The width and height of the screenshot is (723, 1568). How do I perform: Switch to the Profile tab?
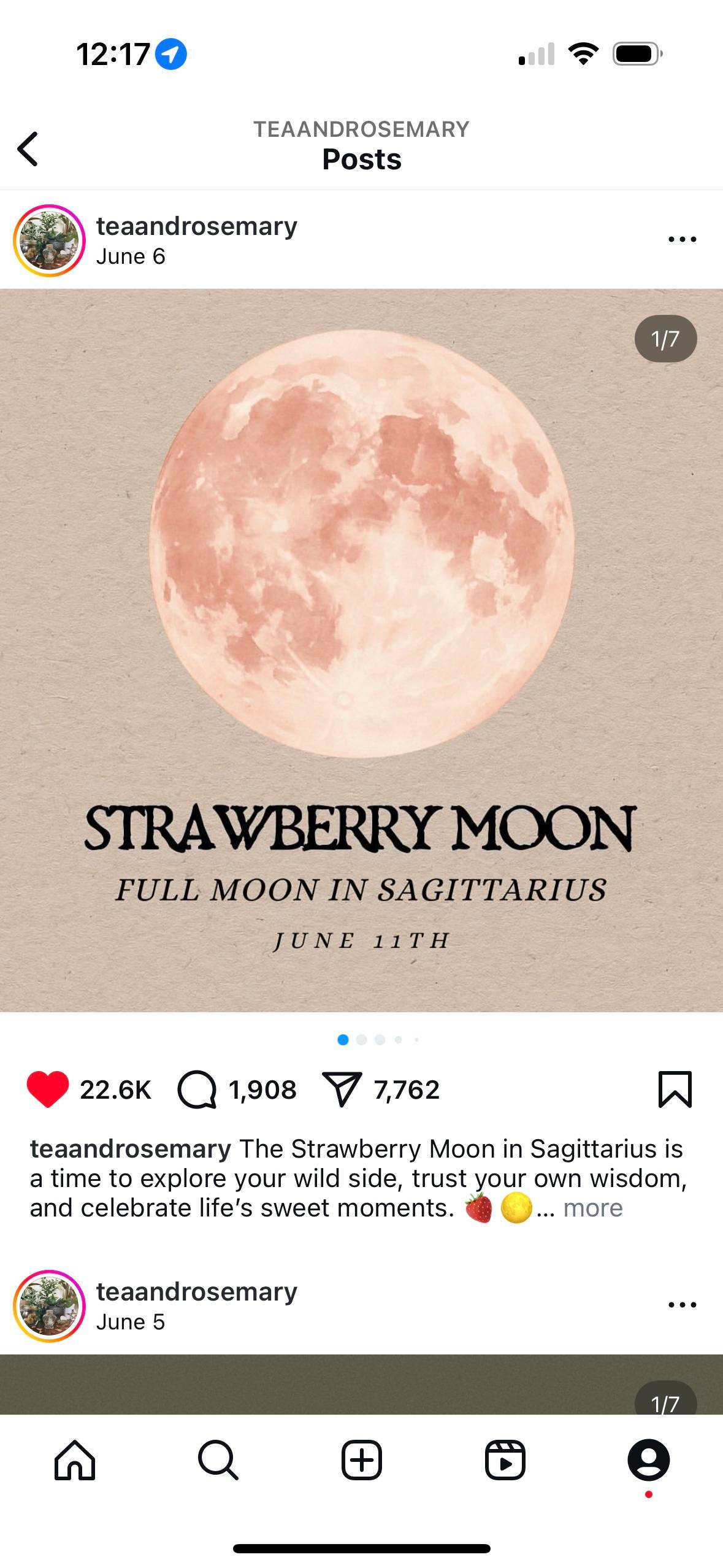pos(648,1460)
